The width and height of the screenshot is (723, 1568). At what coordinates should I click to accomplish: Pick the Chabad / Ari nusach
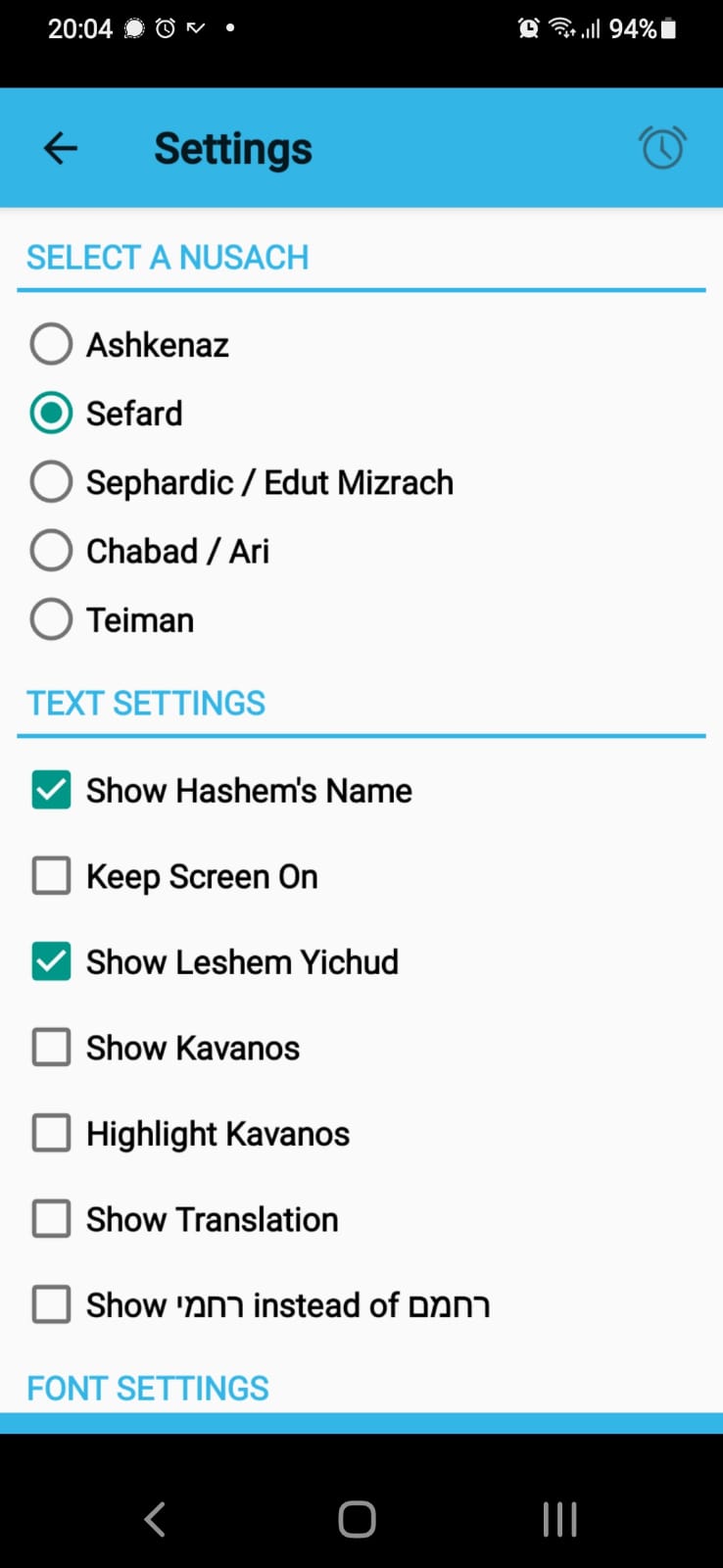click(51, 551)
